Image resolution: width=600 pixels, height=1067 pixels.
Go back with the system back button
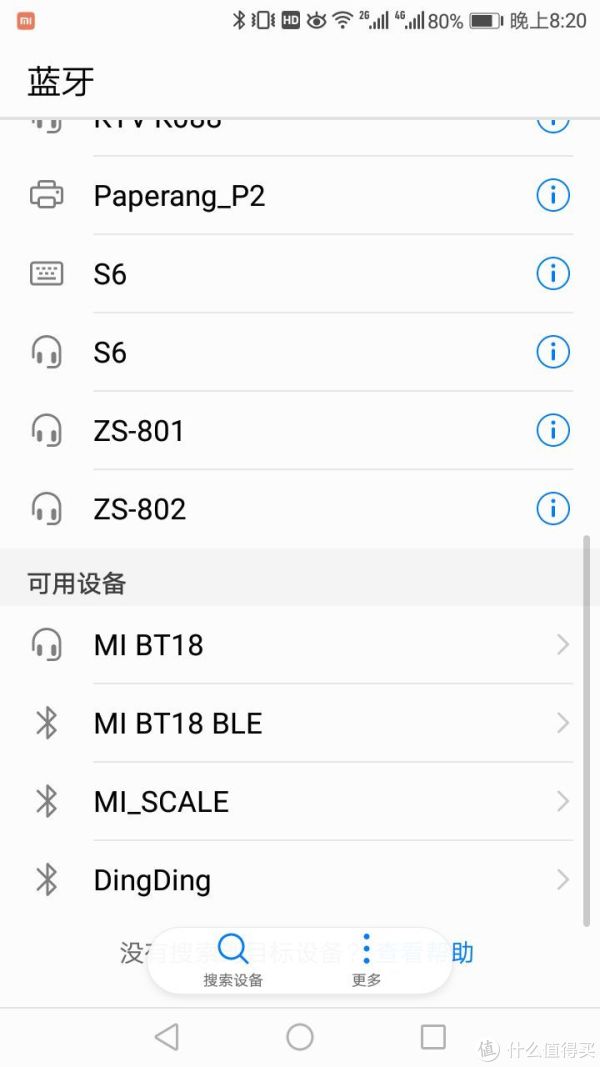[x=167, y=1037]
